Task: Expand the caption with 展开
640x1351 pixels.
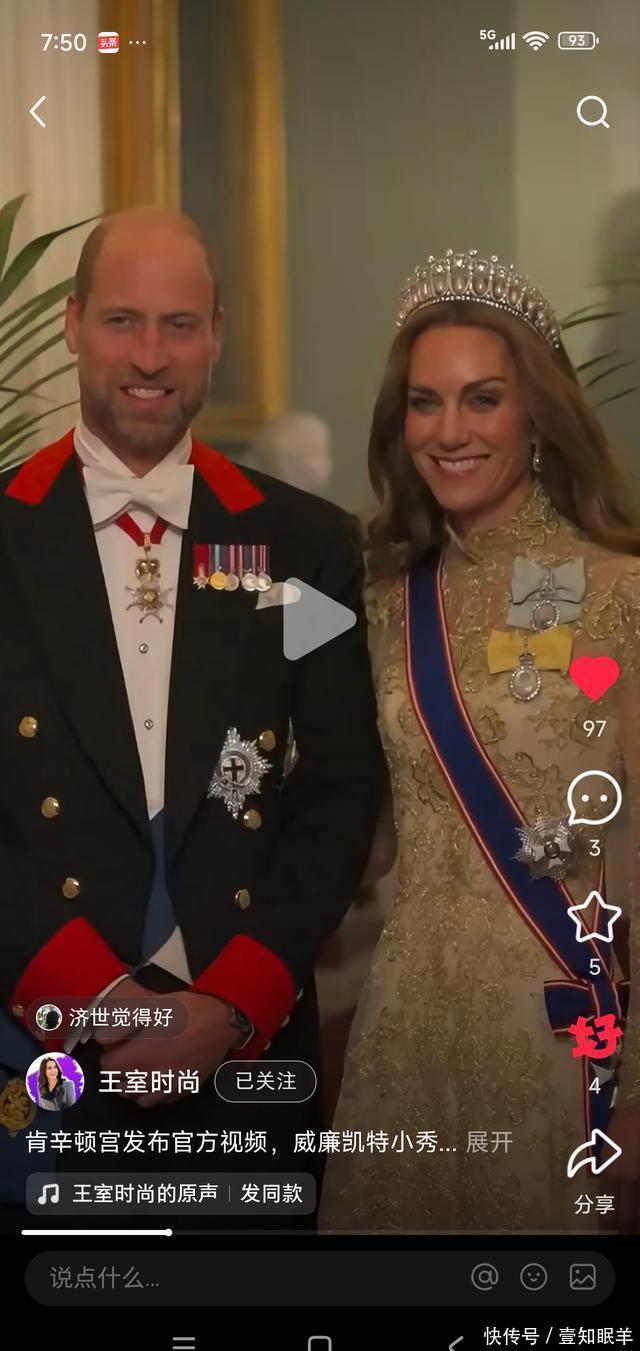Action: [489, 1142]
